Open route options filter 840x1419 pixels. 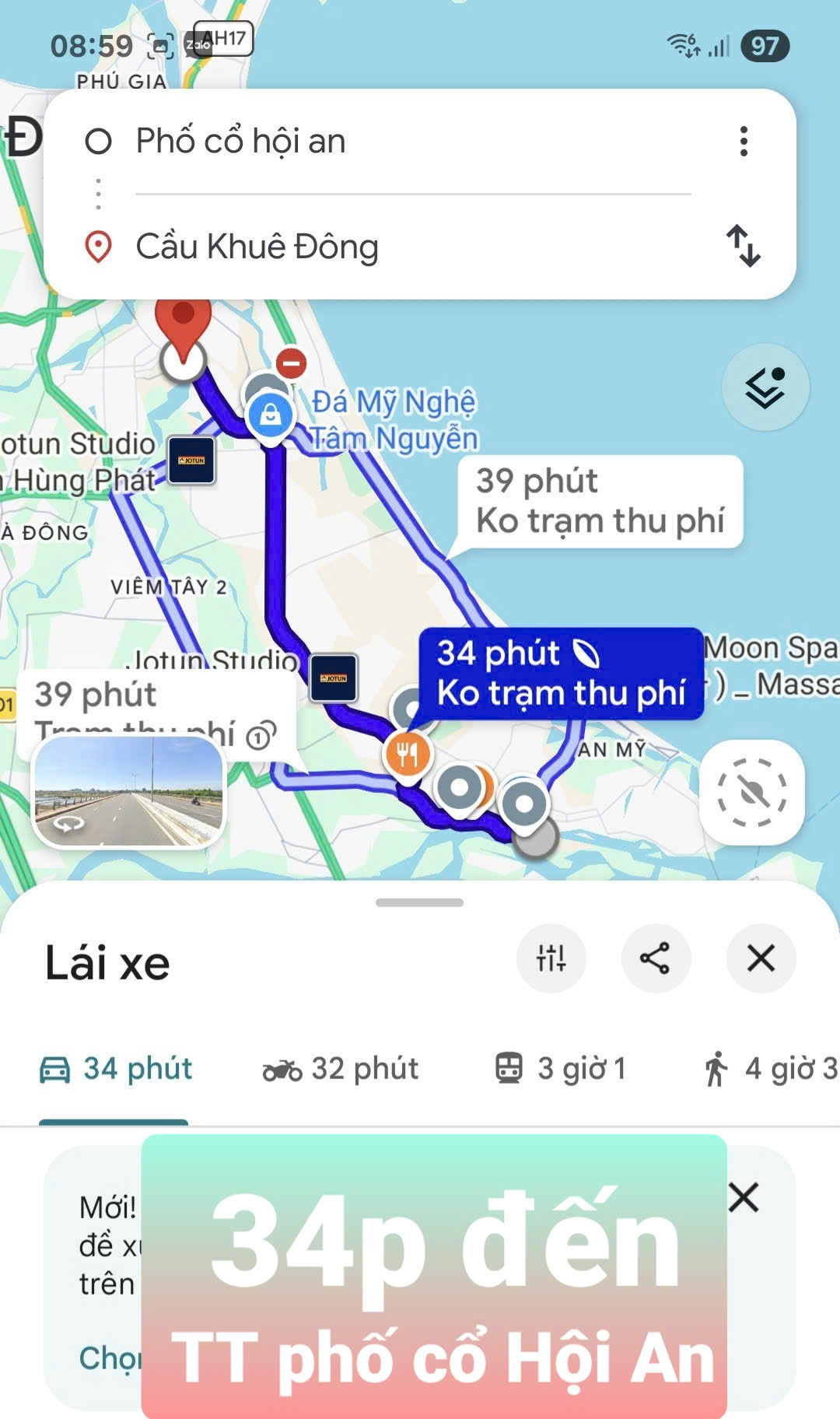pos(551,958)
